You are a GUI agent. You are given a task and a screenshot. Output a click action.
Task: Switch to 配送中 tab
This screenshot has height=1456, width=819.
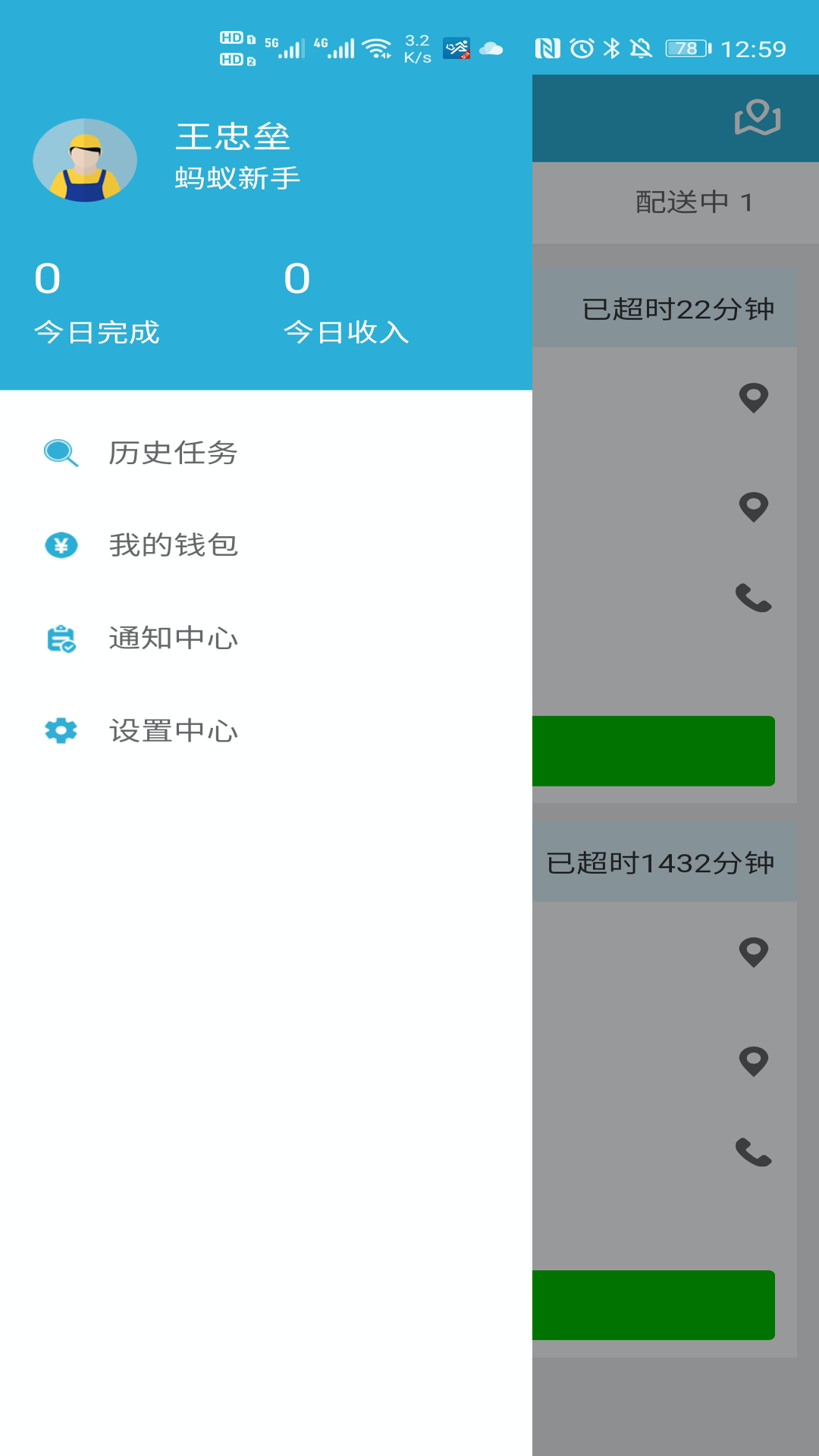[693, 202]
